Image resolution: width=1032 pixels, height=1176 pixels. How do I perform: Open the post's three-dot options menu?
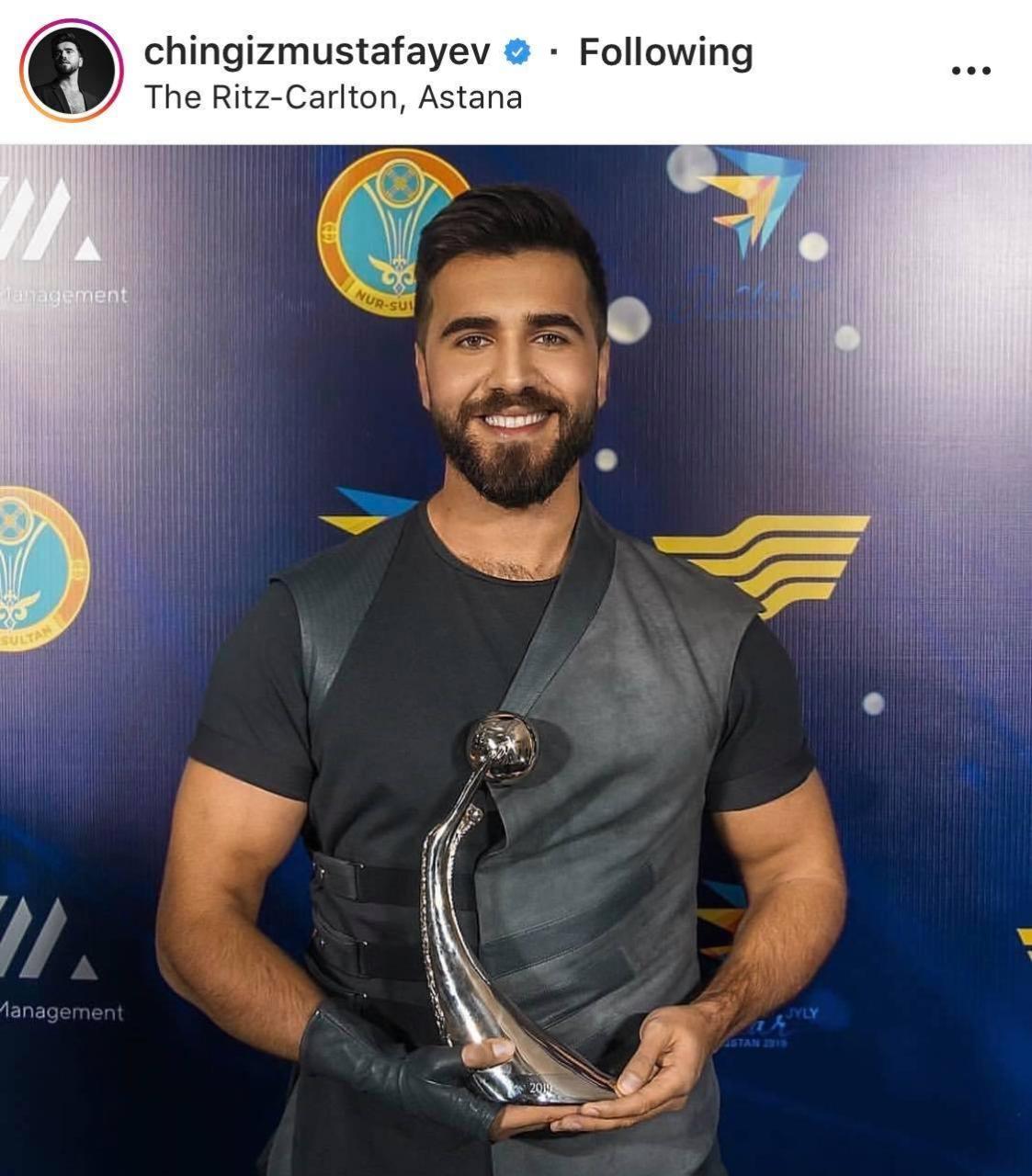point(970,71)
